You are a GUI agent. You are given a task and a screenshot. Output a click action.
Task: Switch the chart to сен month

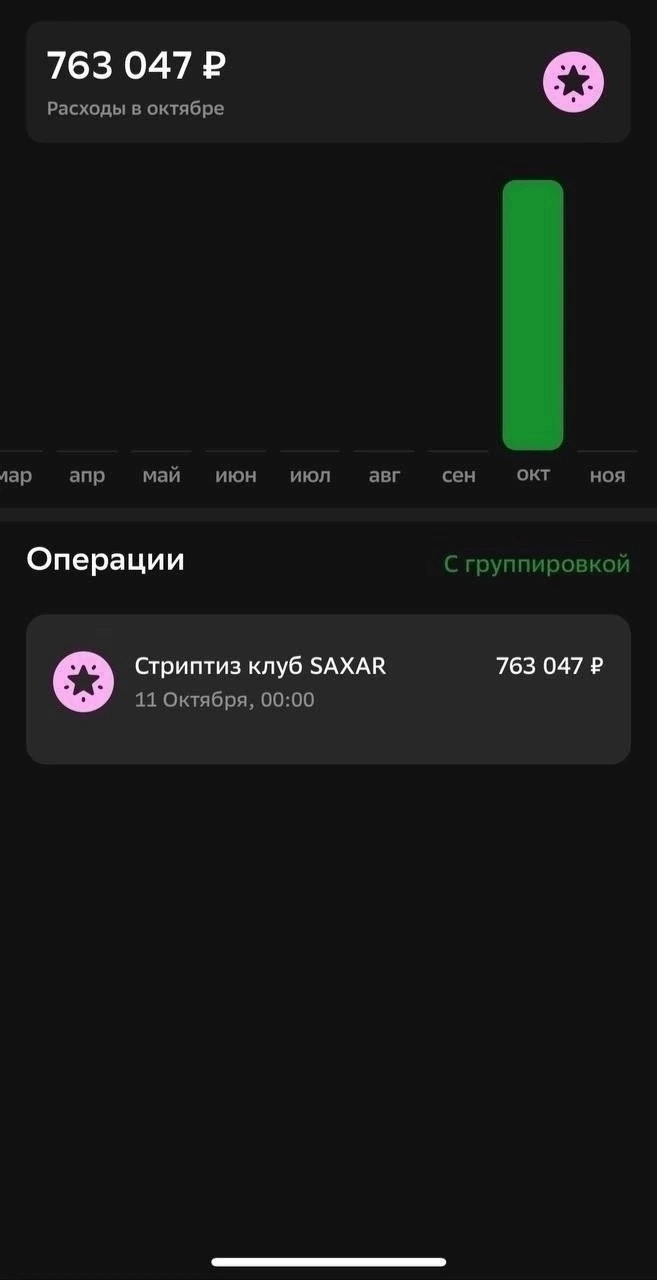pyautogui.click(x=459, y=476)
